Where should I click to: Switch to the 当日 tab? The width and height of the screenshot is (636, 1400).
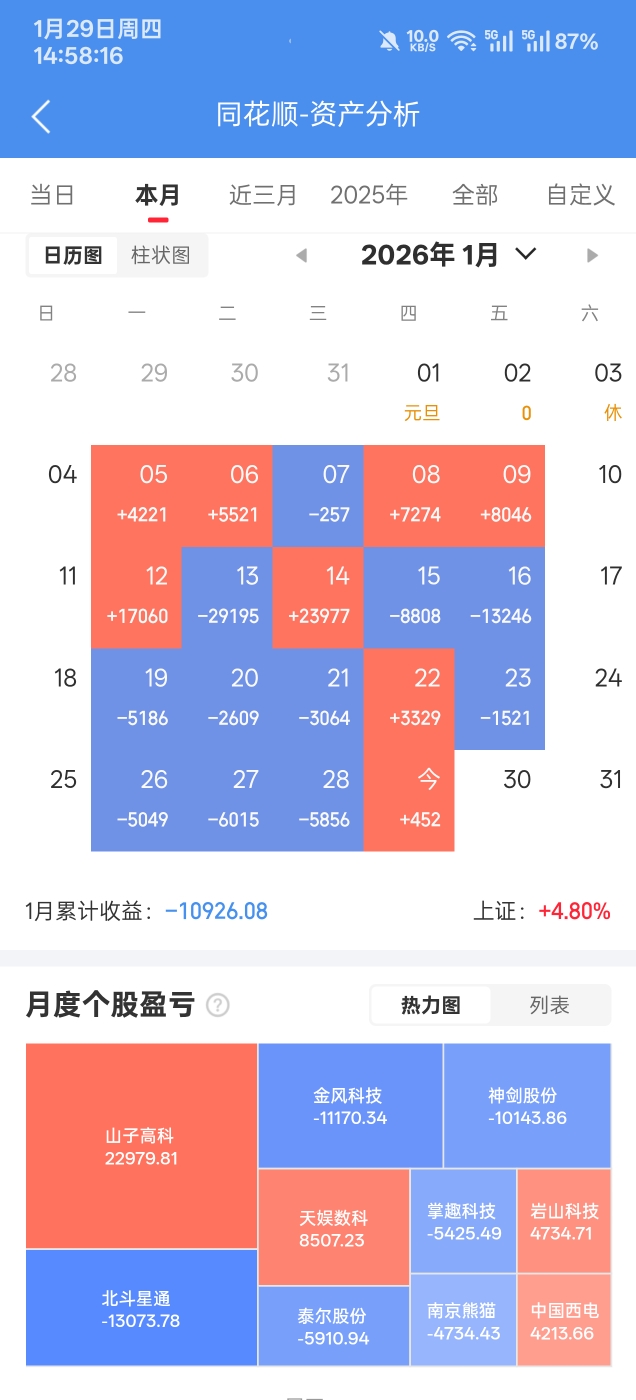tap(52, 195)
